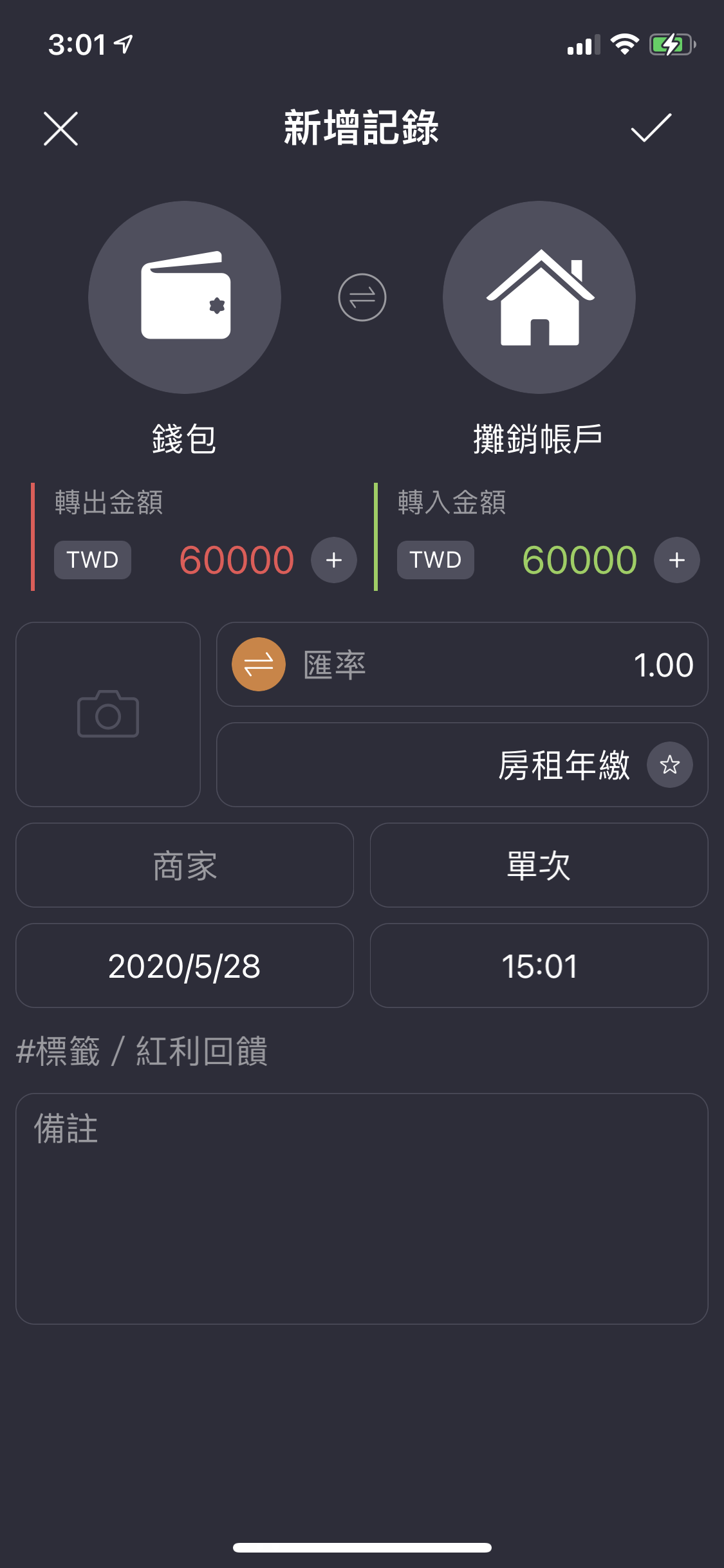The image size is (724, 1568).
Task: Change the 轉入金額 TWD currency
Action: click(x=436, y=560)
